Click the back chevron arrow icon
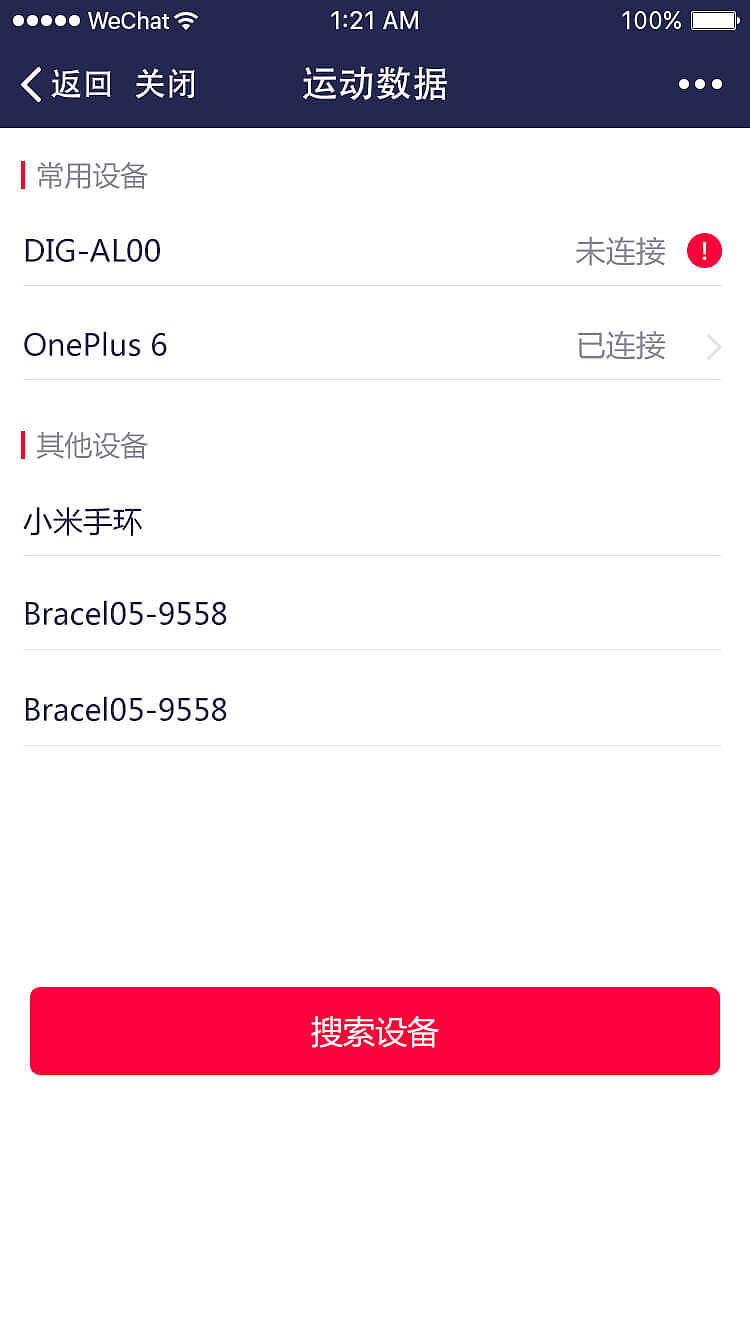The height and width of the screenshot is (1334, 750). pyautogui.click(x=30, y=84)
